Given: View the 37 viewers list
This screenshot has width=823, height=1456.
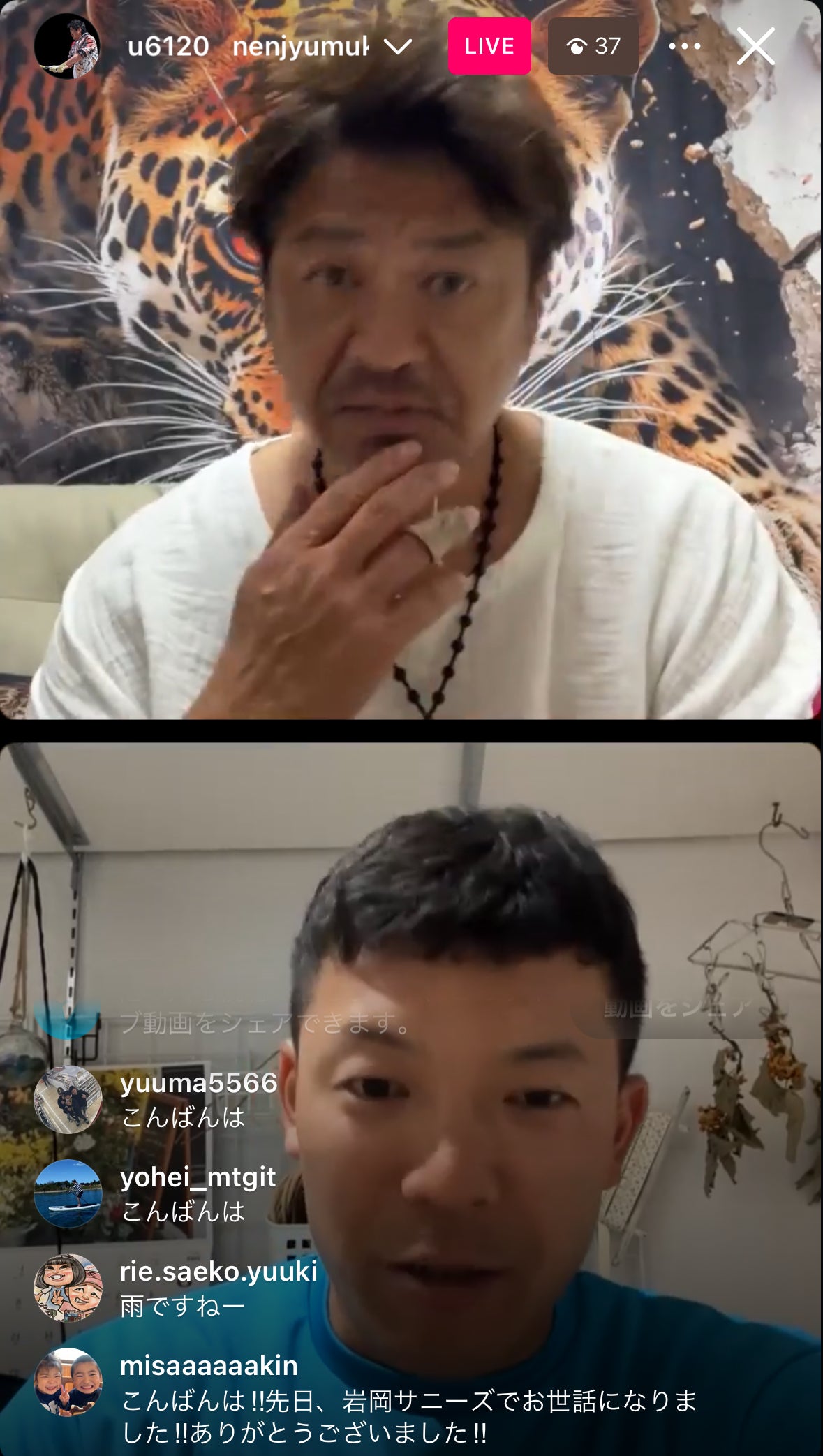Looking at the screenshot, I should click(593, 47).
